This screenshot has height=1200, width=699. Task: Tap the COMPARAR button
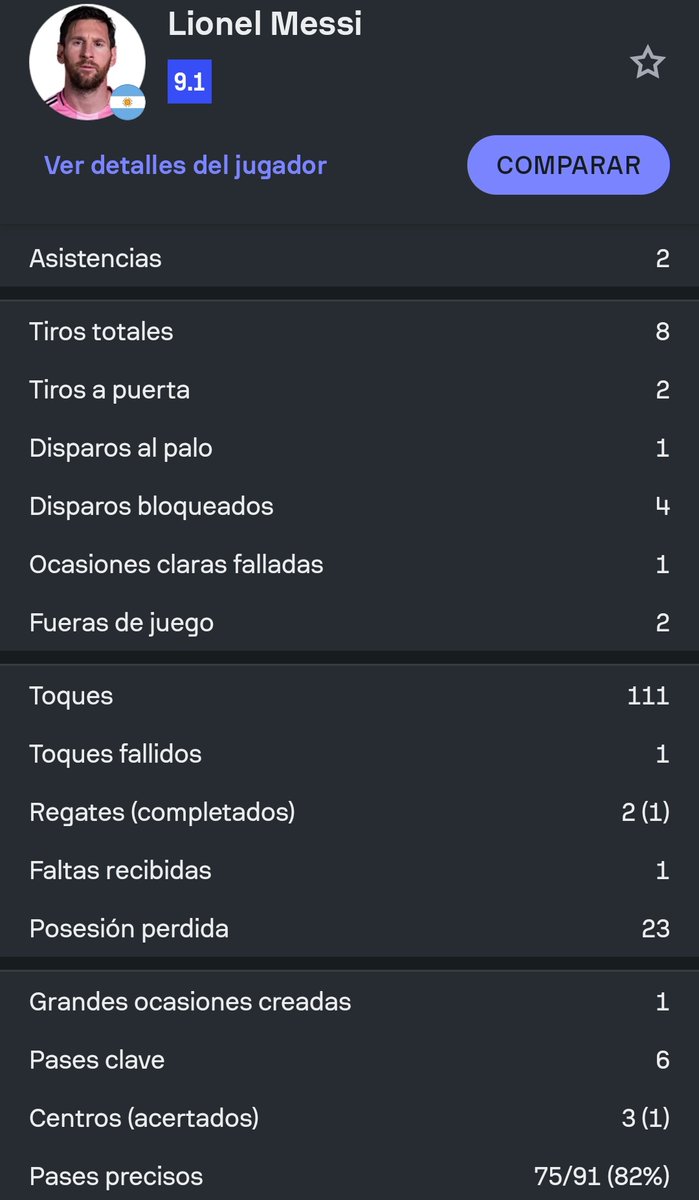[x=568, y=165]
